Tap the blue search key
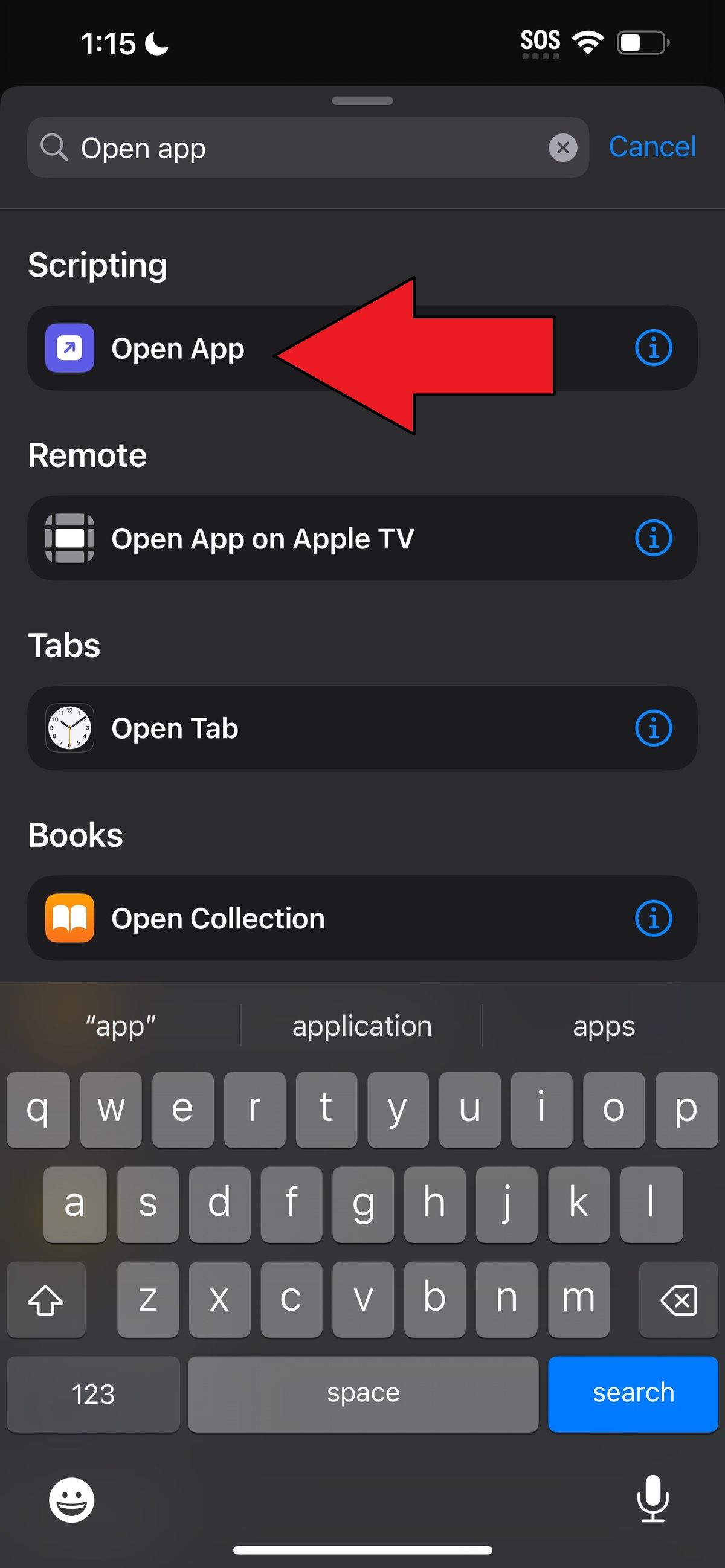This screenshot has height=1568, width=725. tap(633, 1394)
